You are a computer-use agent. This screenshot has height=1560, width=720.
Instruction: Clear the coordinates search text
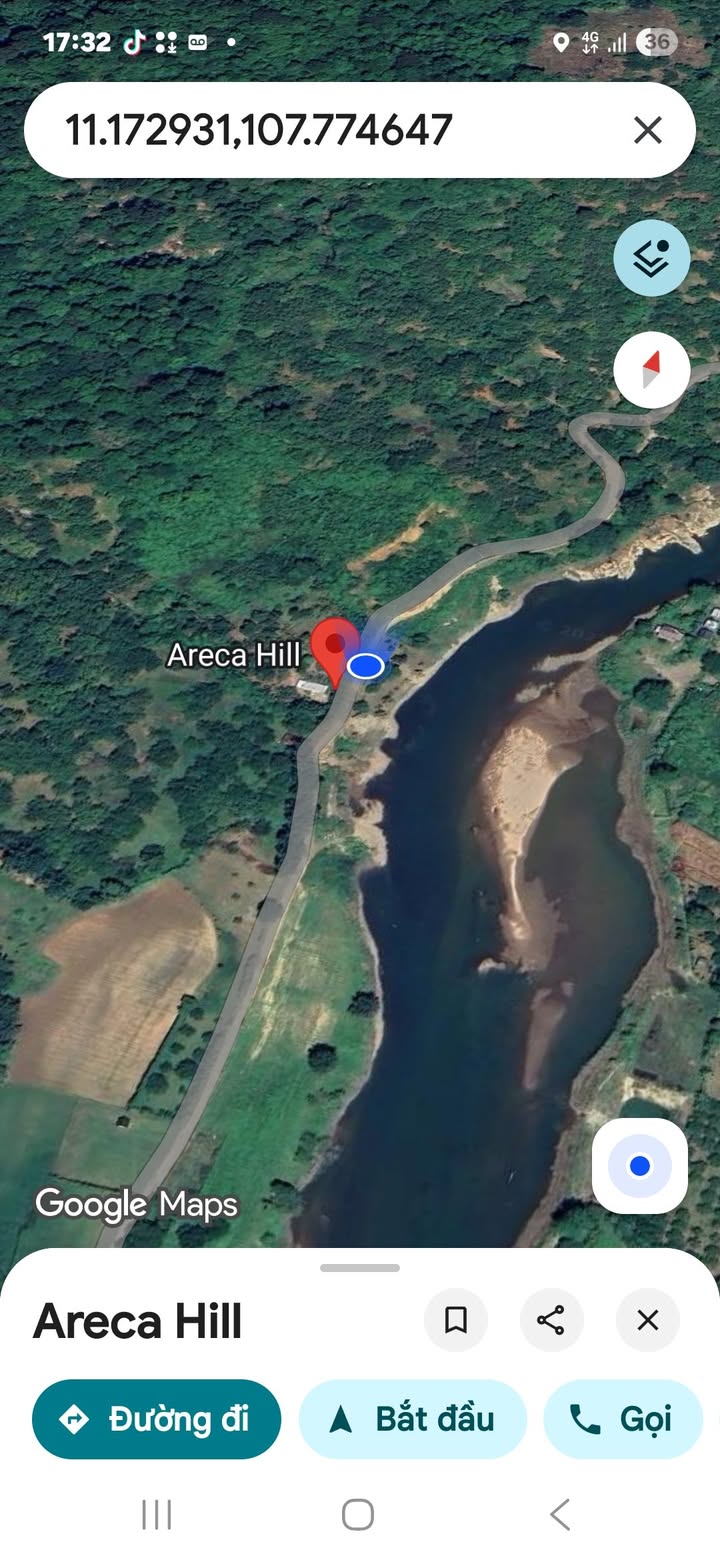(648, 130)
